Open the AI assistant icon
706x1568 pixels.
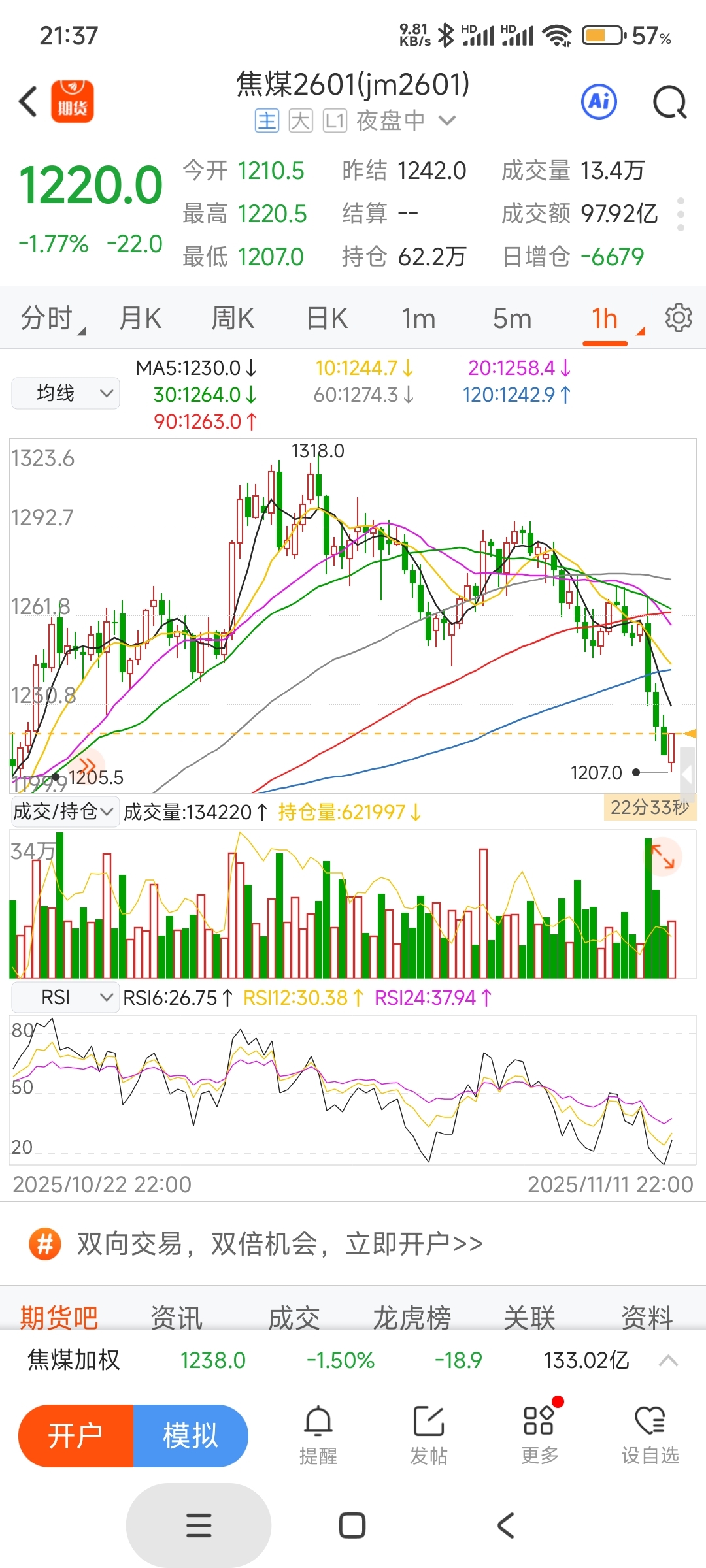click(x=599, y=101)
